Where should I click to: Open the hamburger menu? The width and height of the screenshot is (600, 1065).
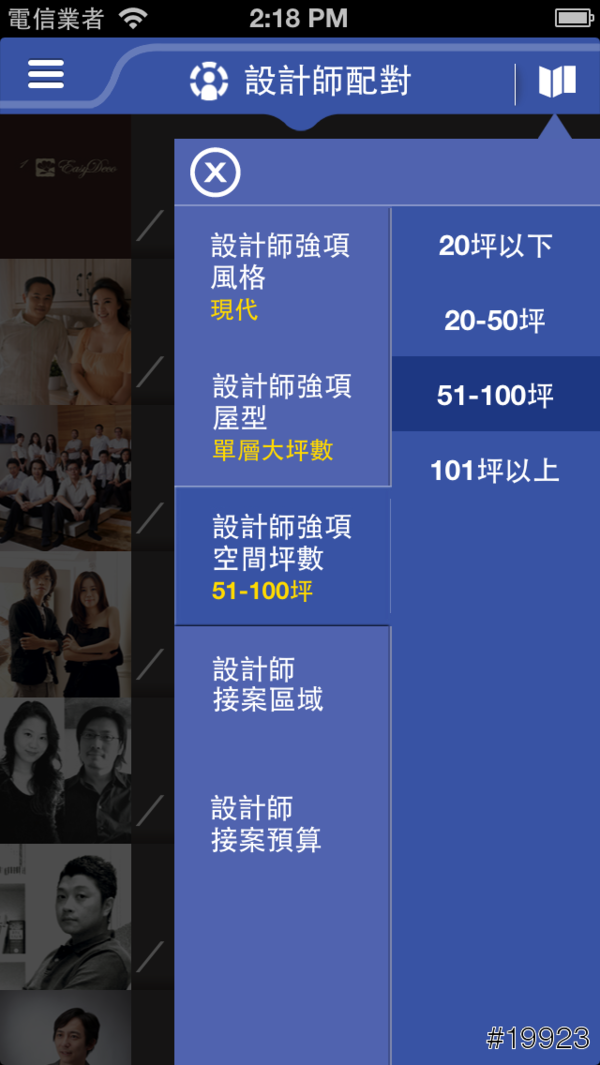pos(46,75)
